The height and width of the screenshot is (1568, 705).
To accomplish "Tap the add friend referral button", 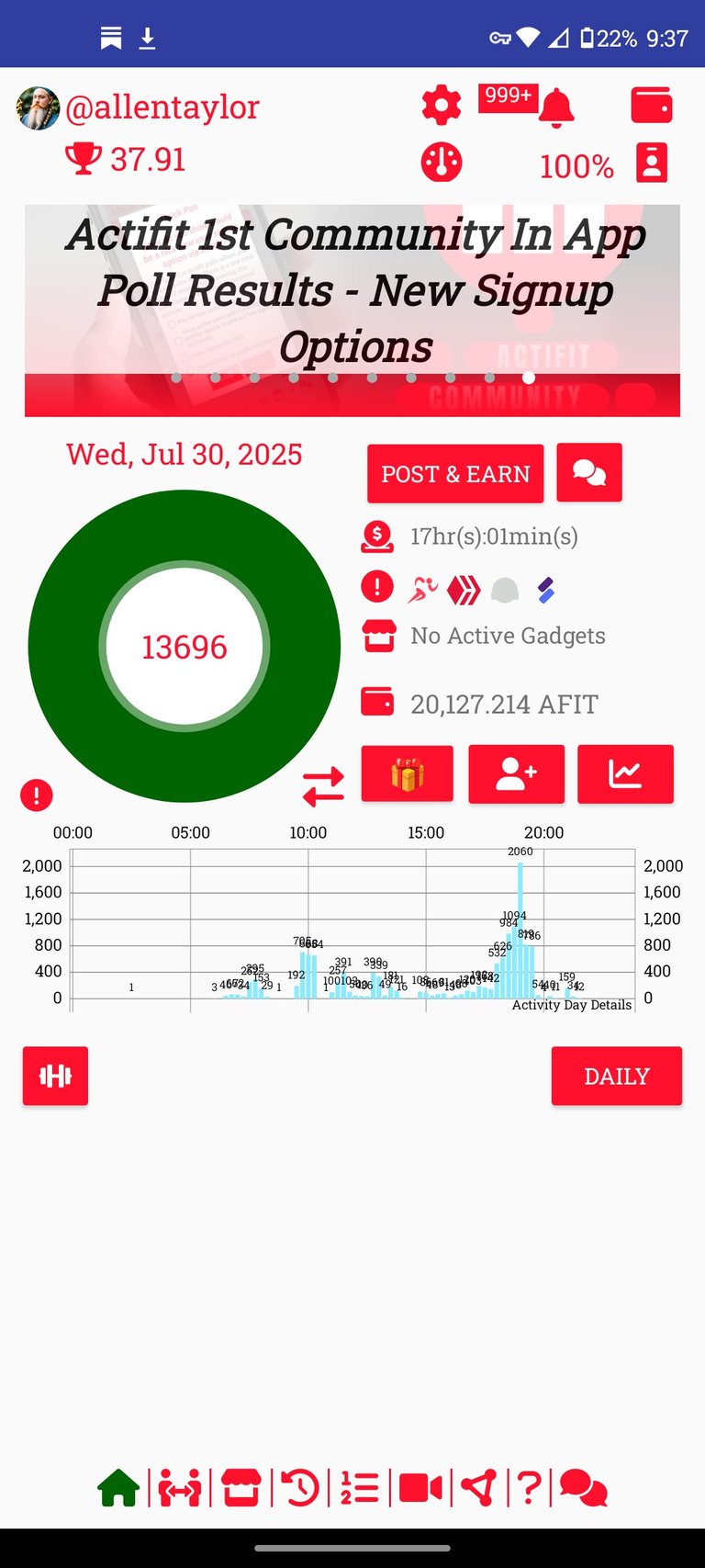I will pos(516,773).
